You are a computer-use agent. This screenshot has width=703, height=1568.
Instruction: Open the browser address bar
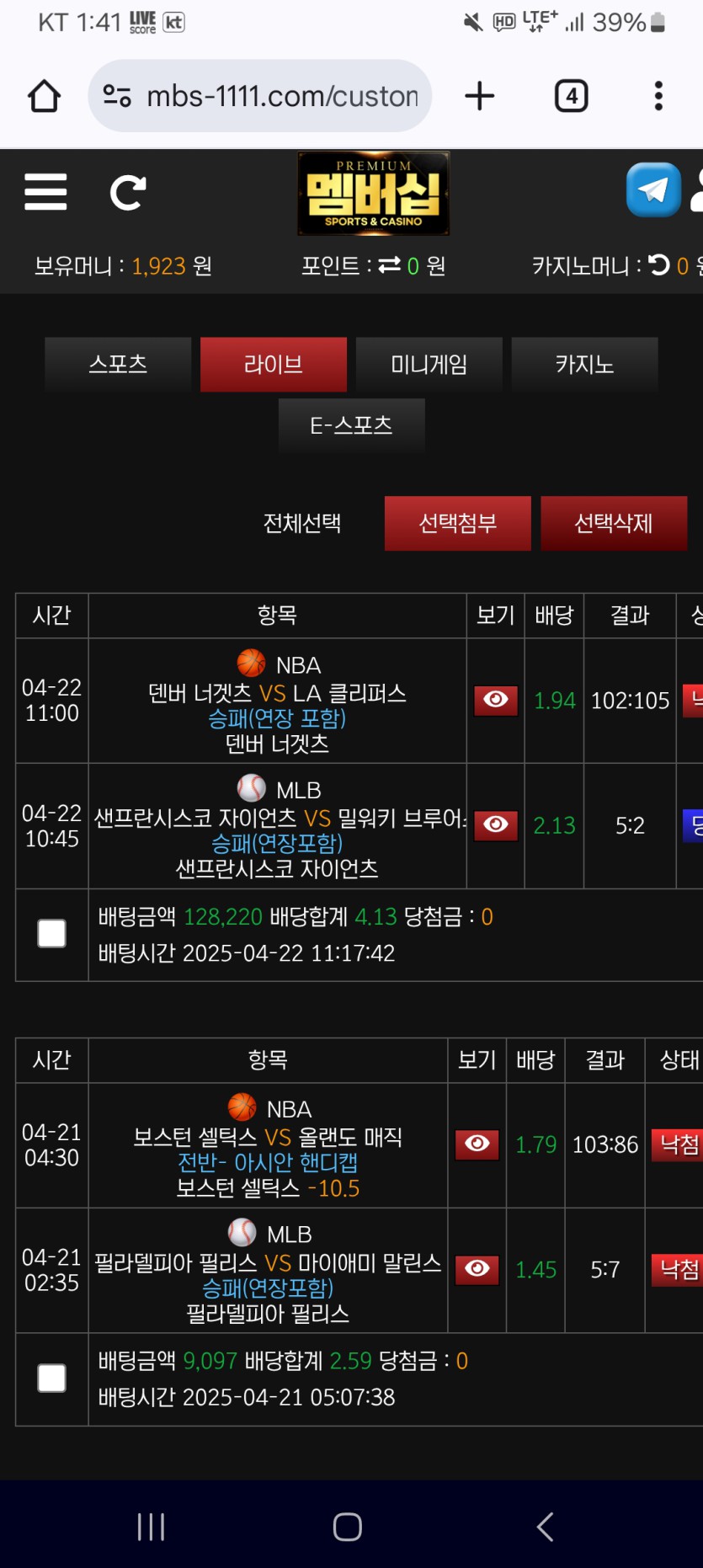pos(260,96)
